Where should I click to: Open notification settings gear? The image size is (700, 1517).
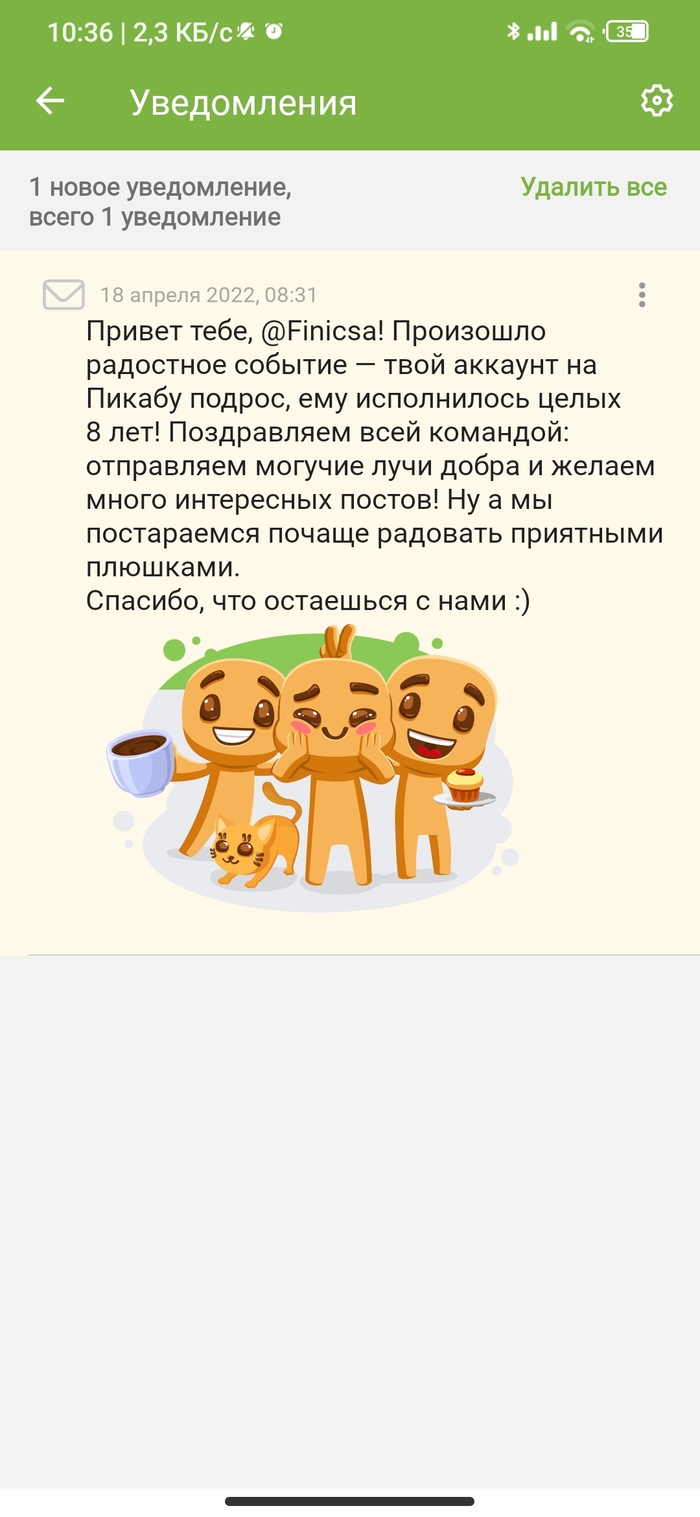pyautogui.click(x=656, y=101)
